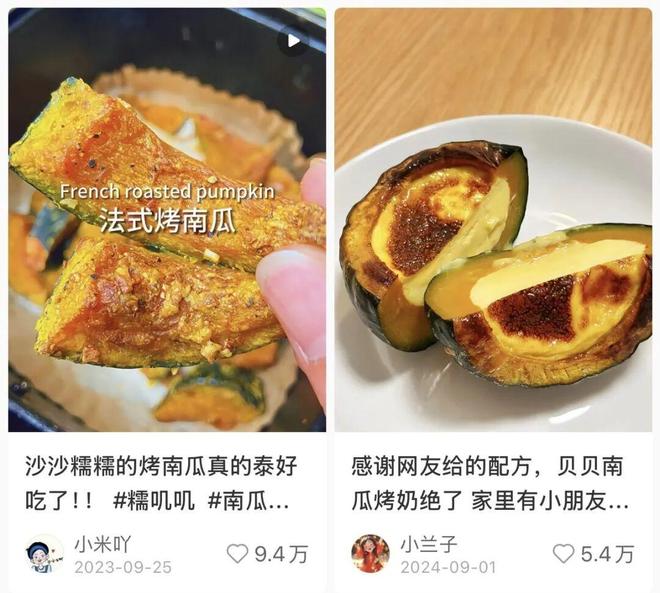View 小兰子's profile avatar
This screenshot has height=593, width=660.
click(371, 553)
